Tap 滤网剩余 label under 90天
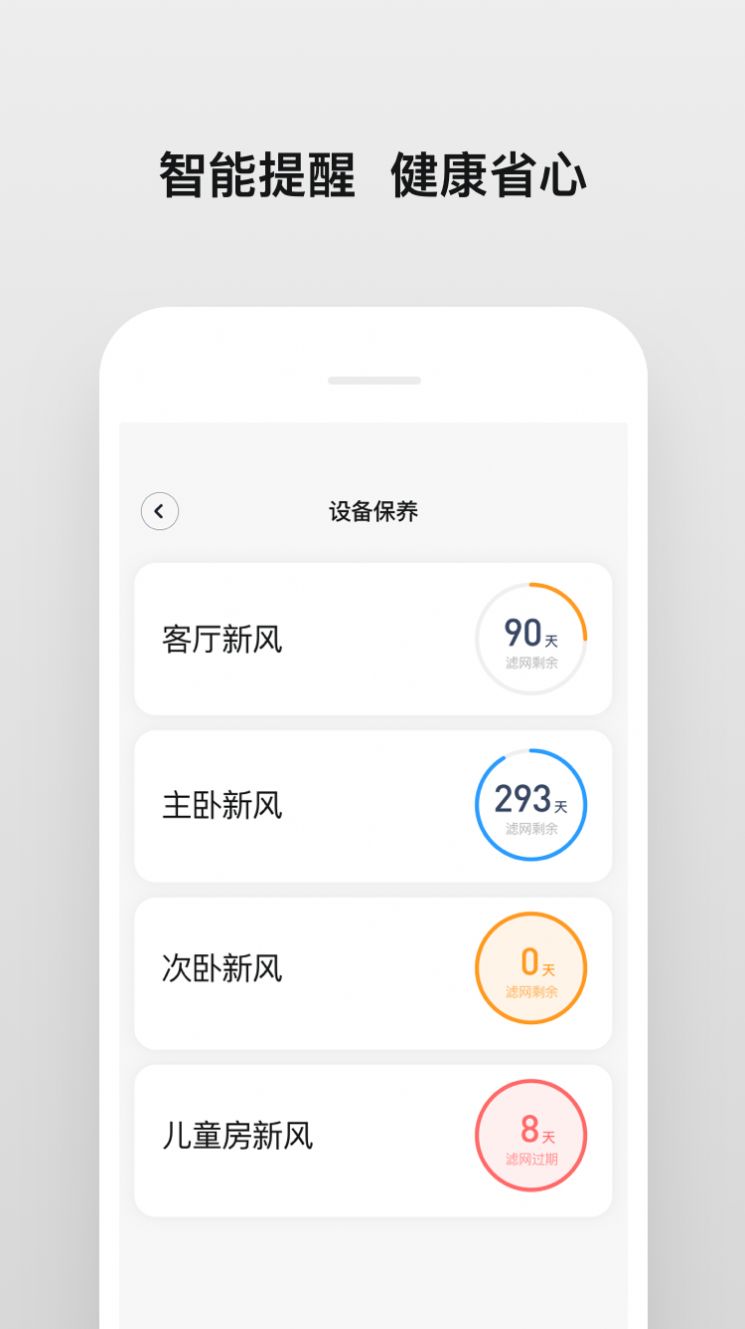Screen dimensions: 745x1329 point(531,660)
